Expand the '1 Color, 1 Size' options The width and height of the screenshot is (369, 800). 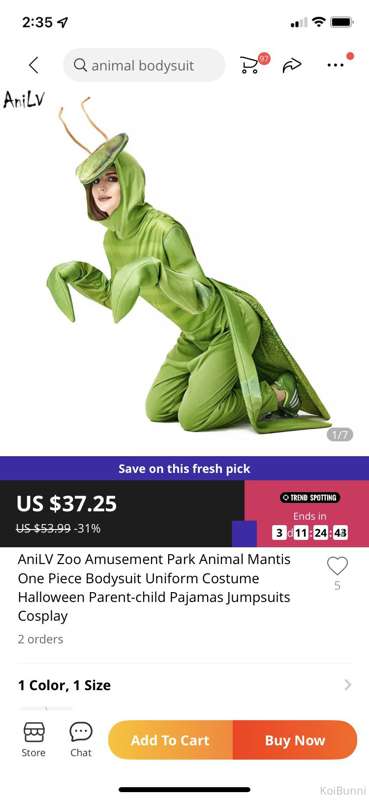[184, 685]
